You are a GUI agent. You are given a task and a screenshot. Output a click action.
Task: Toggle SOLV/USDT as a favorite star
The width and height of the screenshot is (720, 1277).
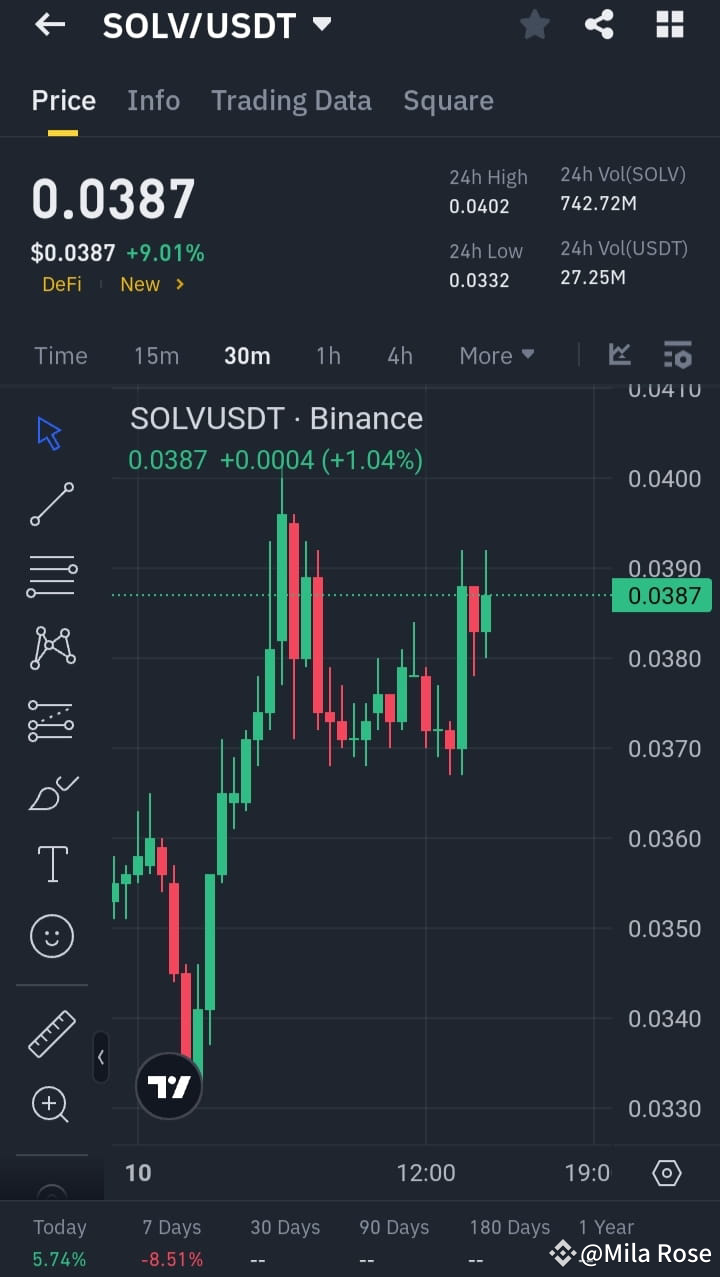pos(534,25)
